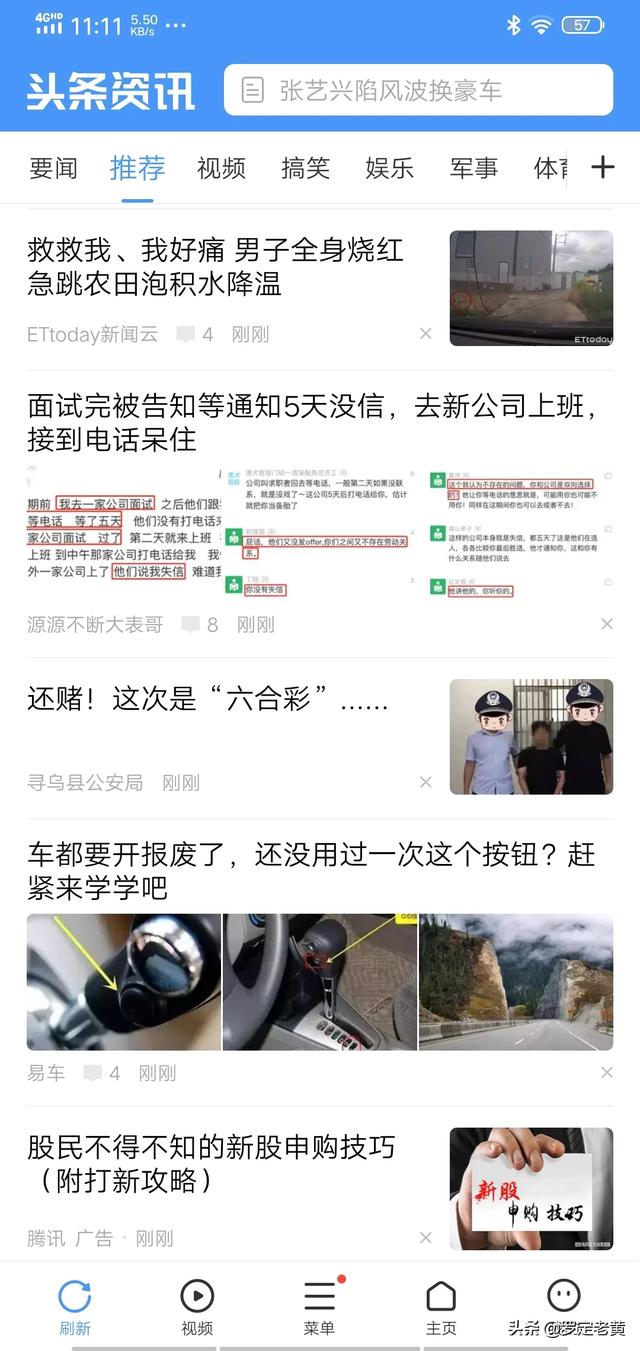Open article 面试完被告知等通知5天没信
This screenshot has width=640, height=1351.
pos(312,422)
